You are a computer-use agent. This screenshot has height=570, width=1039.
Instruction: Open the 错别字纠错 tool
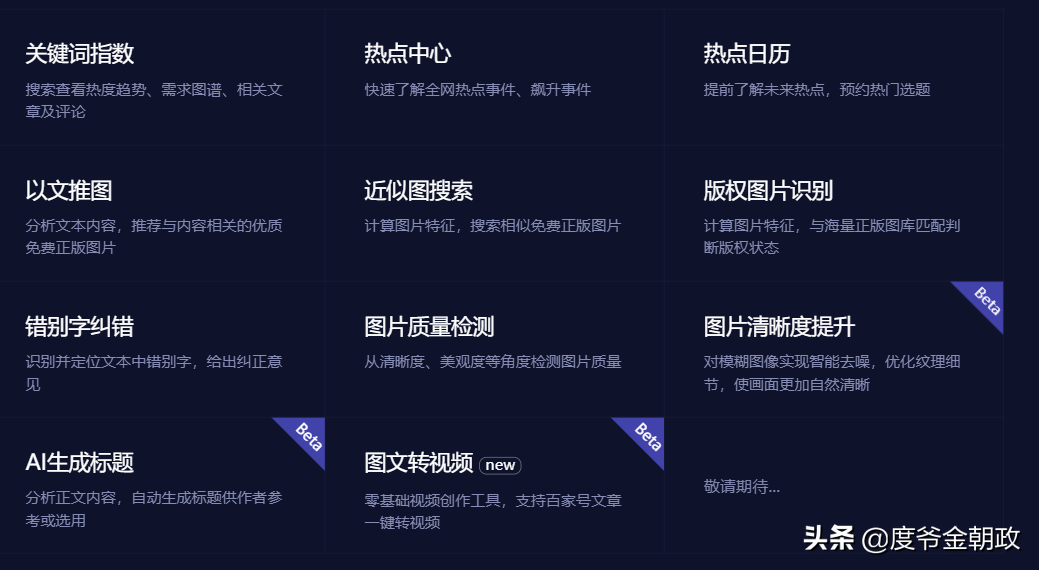[x=162, y=349]
